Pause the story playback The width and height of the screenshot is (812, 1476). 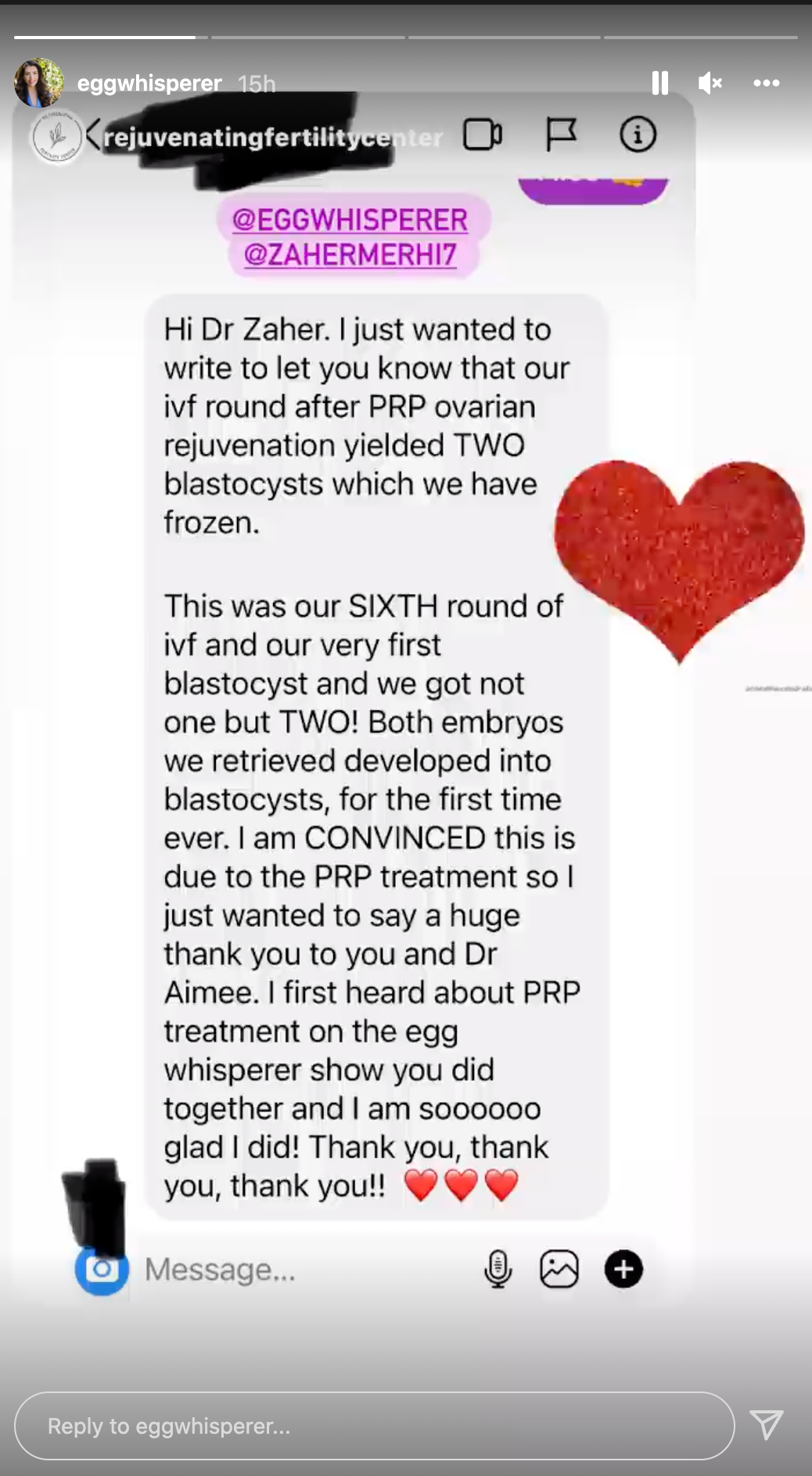point(659,82)
